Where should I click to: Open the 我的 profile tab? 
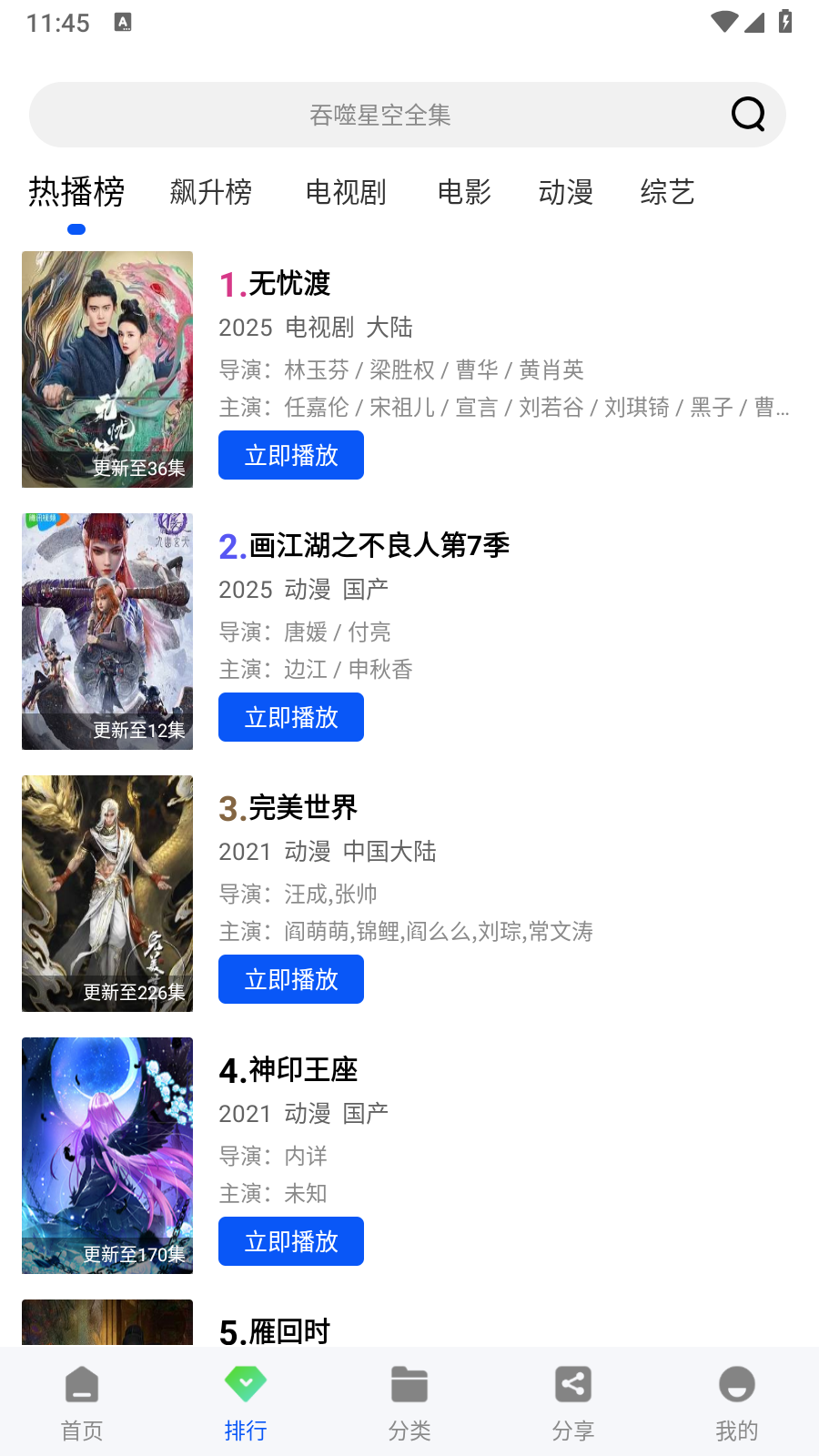[737, 1403]
